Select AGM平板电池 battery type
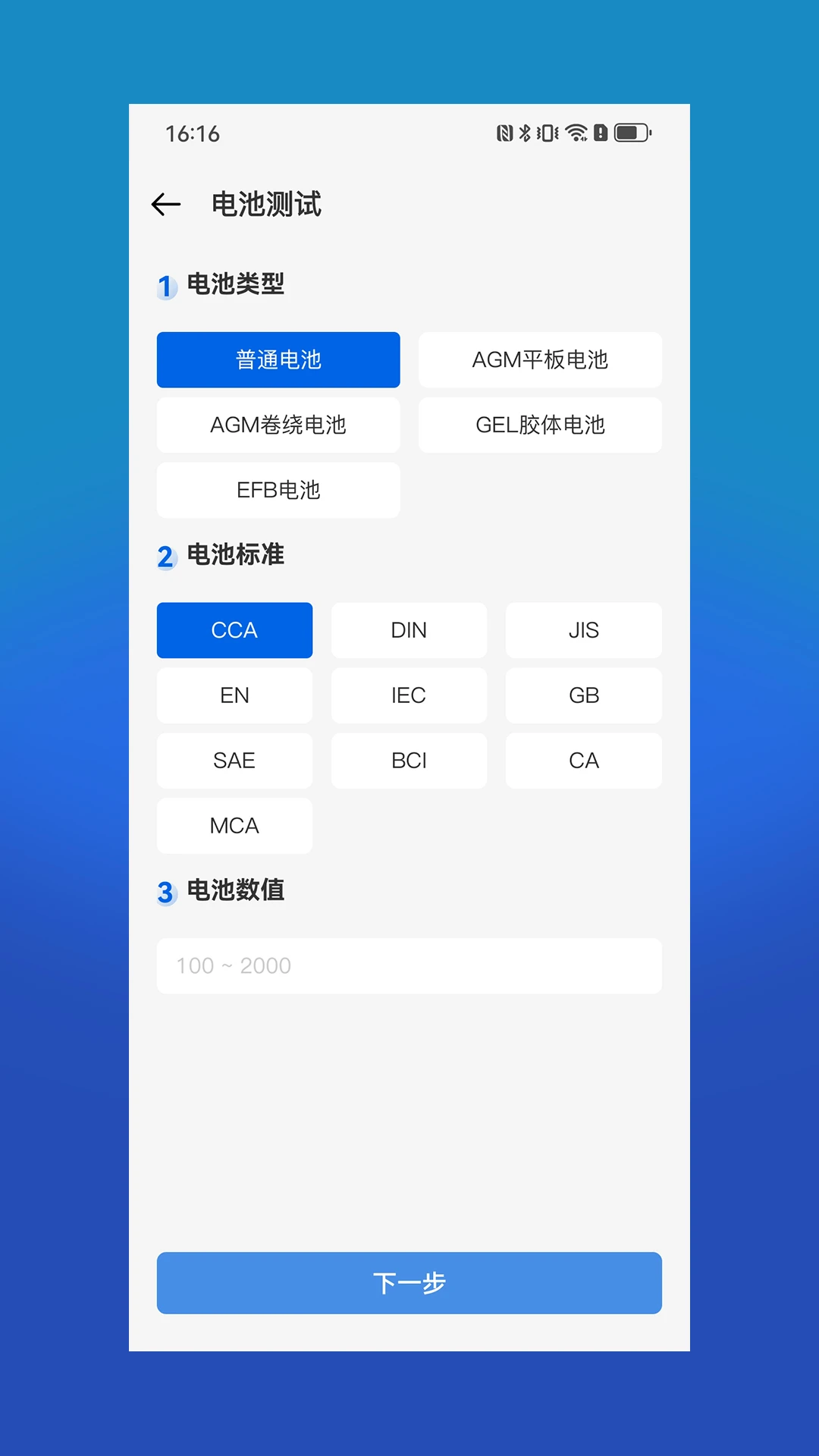This screenshot has height=1456, width=819. click(540, 359)
